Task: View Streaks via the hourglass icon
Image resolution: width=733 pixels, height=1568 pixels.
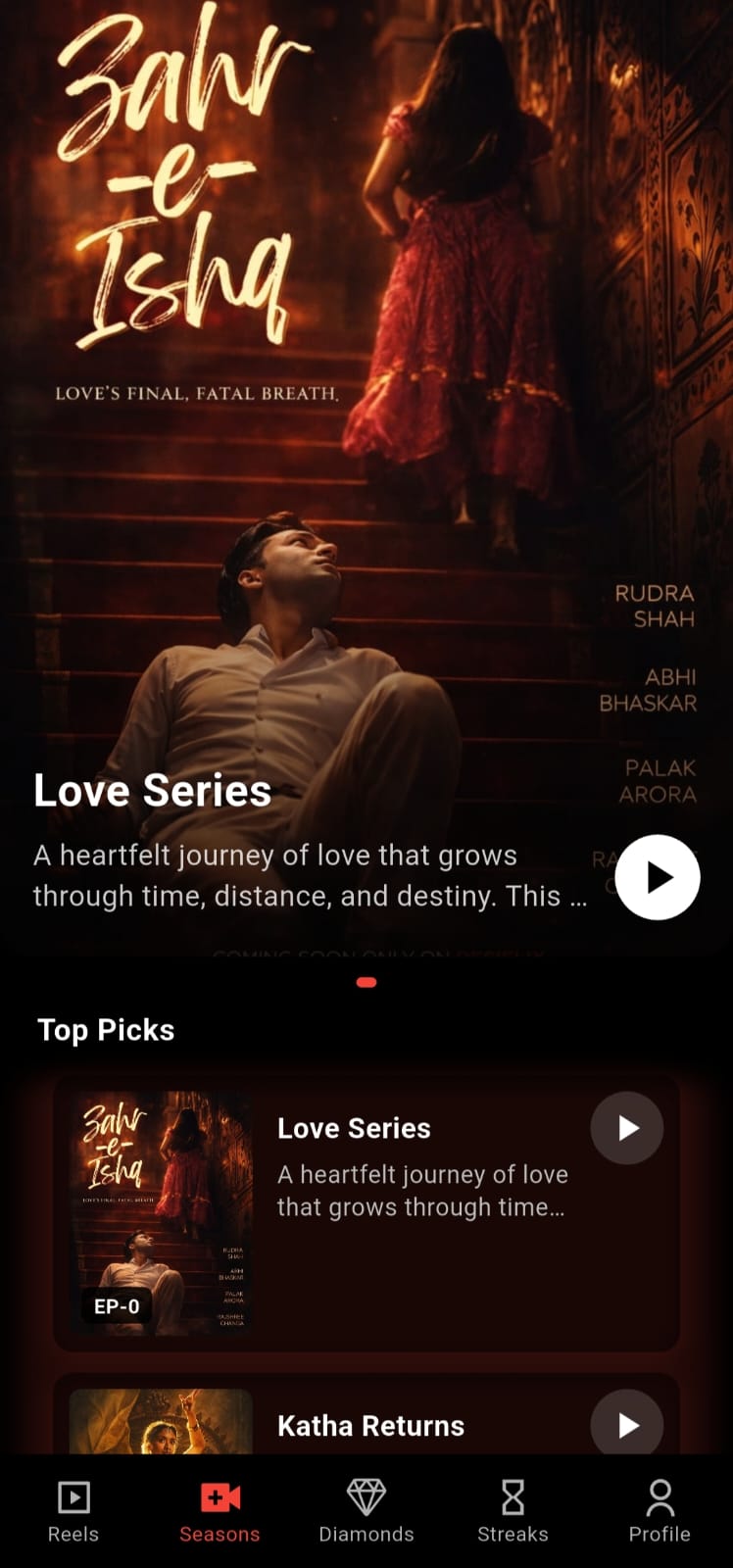Action: pyautogui.click(x=513, y=1497)
